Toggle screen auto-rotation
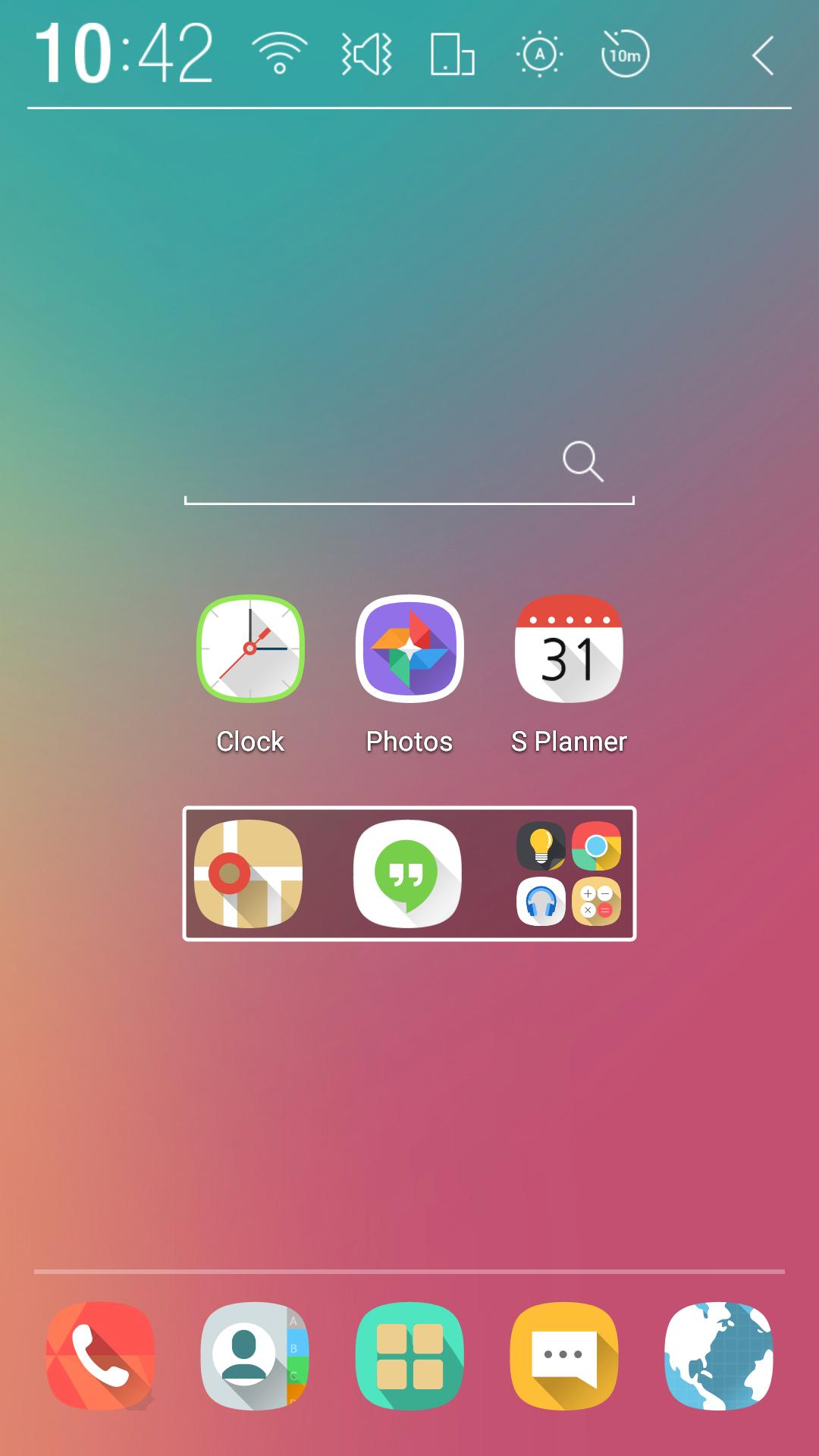The width and height of the screenshot is (819, 1456). [453, 55]
